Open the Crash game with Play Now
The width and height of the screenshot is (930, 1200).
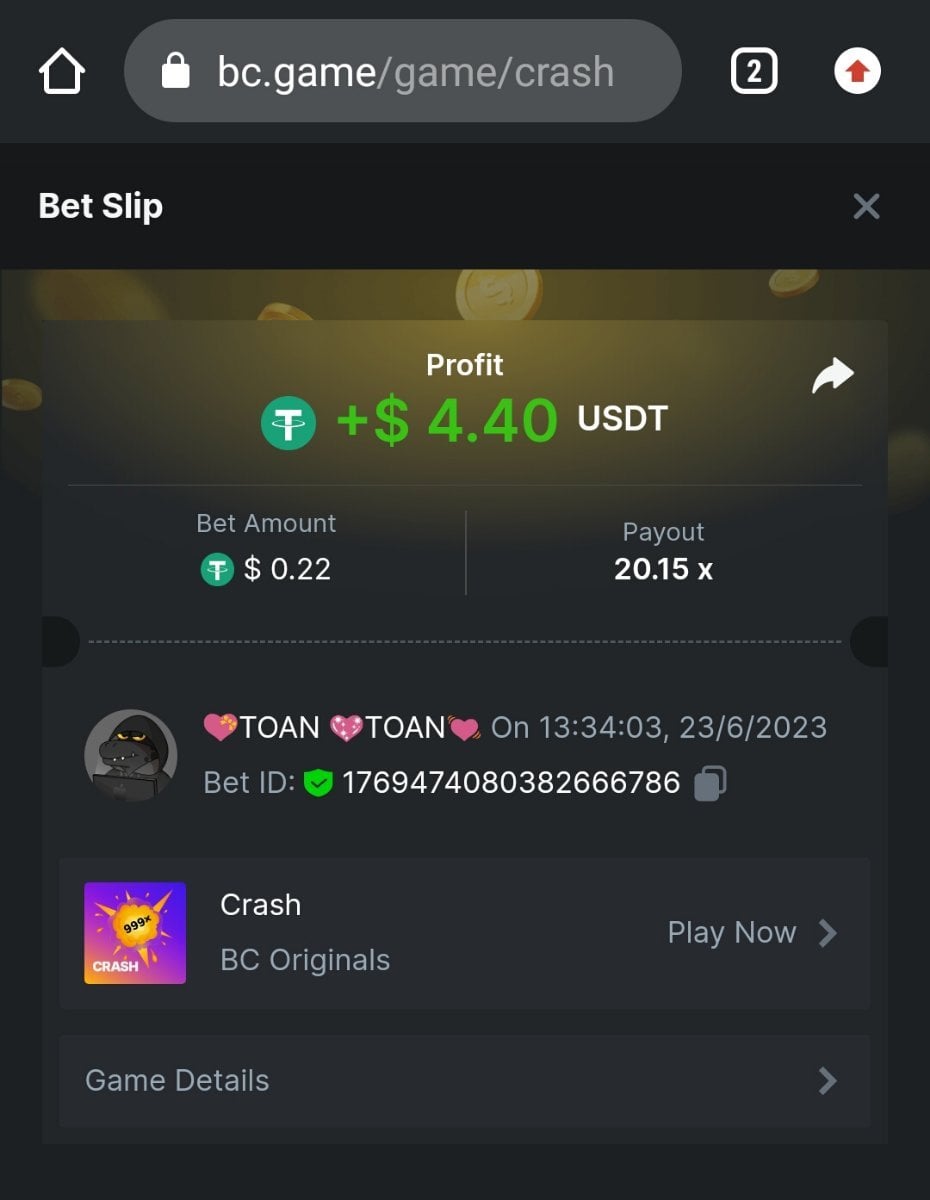tap(751, 933)
